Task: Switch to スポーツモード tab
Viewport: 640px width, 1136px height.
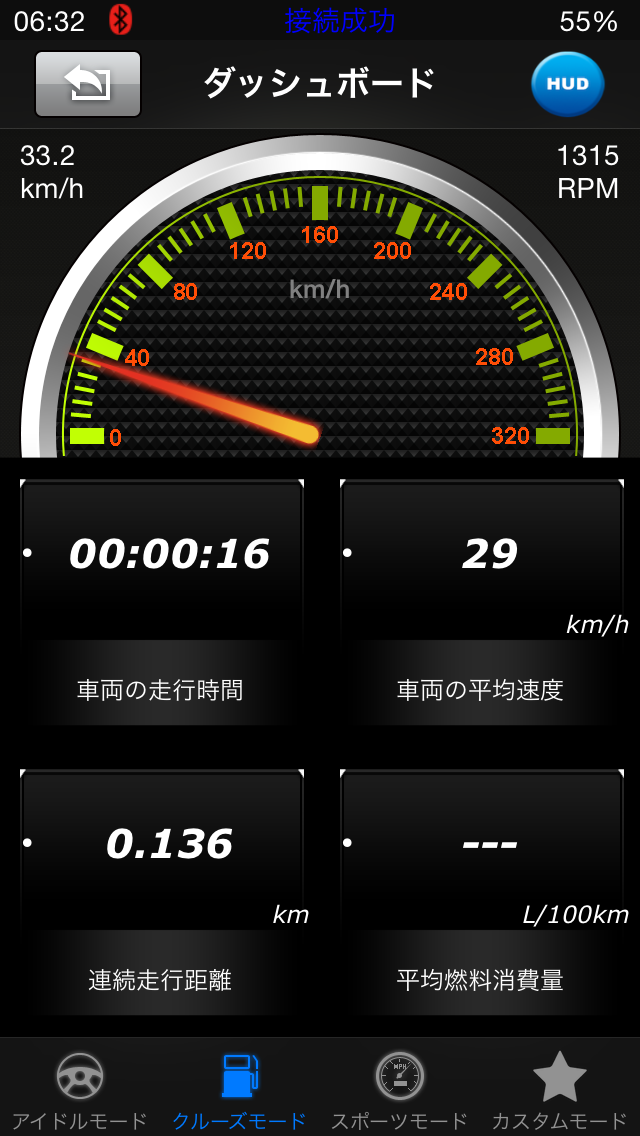Action: pyautogui.click(x=399, y=1088)
